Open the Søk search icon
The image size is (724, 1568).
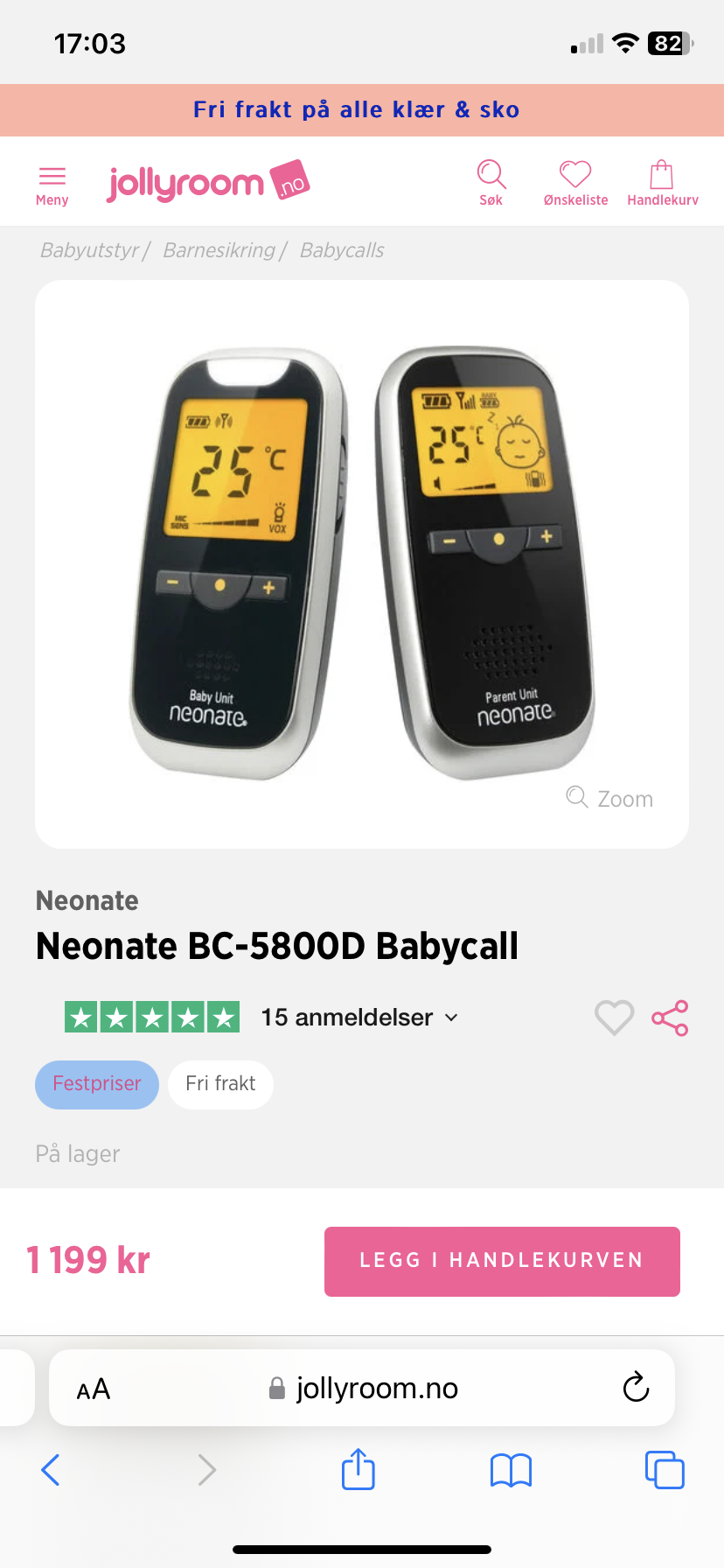tap(491, 180)
